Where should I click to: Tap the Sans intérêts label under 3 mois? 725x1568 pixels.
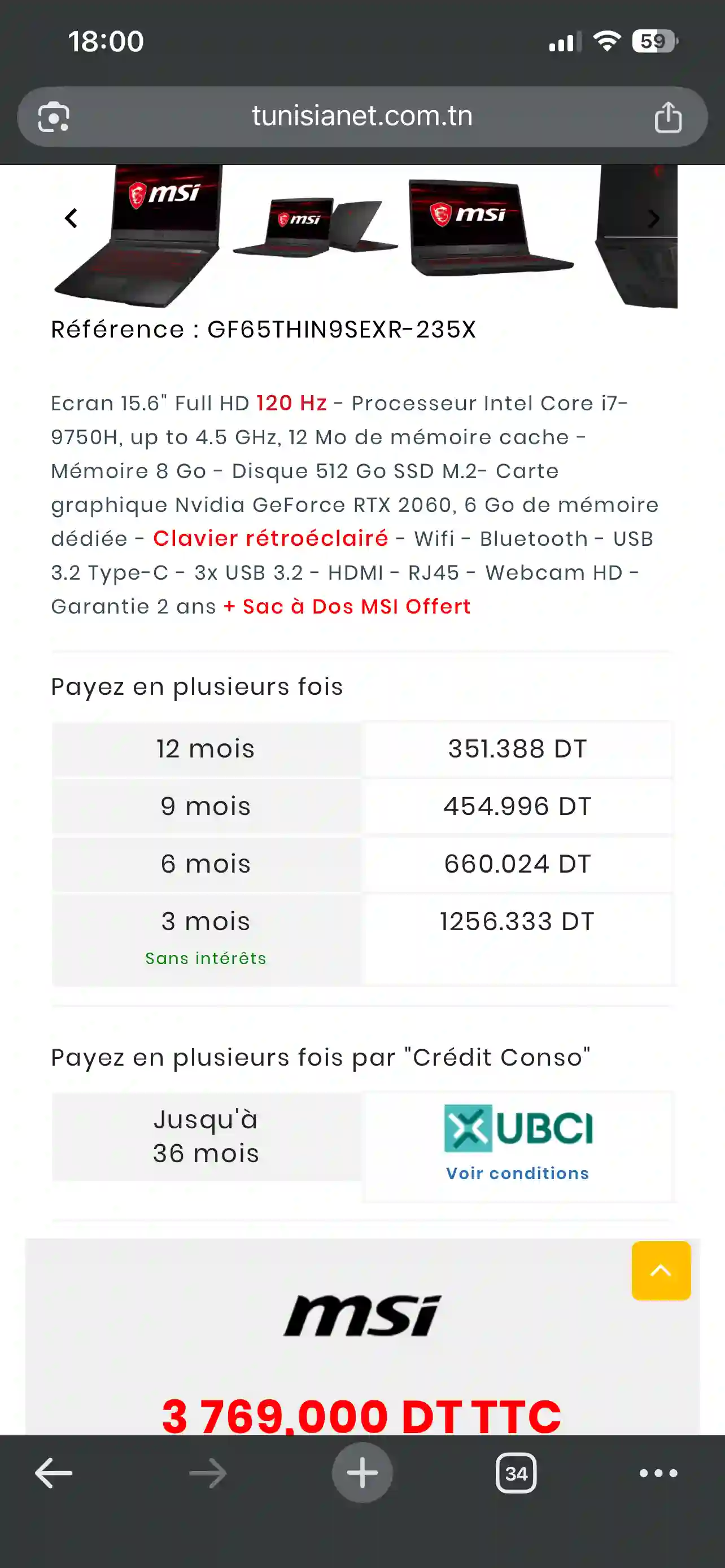click(205, 957)
